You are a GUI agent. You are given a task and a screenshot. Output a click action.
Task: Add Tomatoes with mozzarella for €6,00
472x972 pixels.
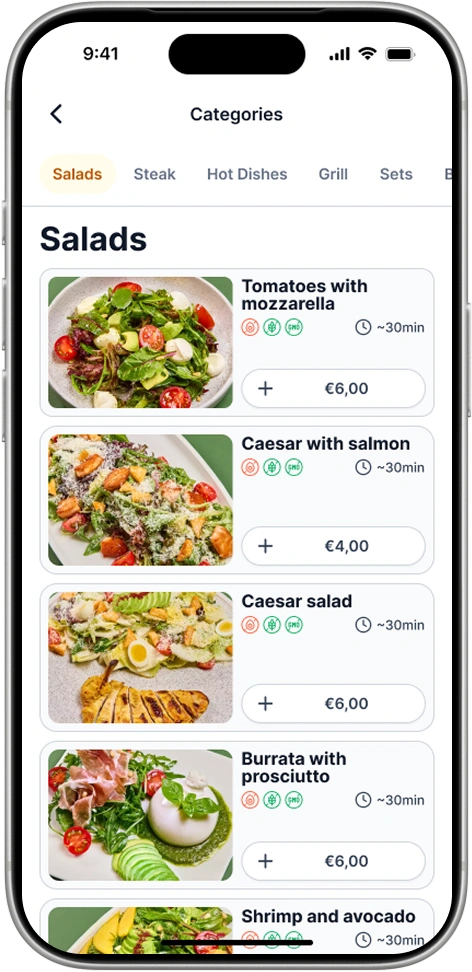pos(333,389)
